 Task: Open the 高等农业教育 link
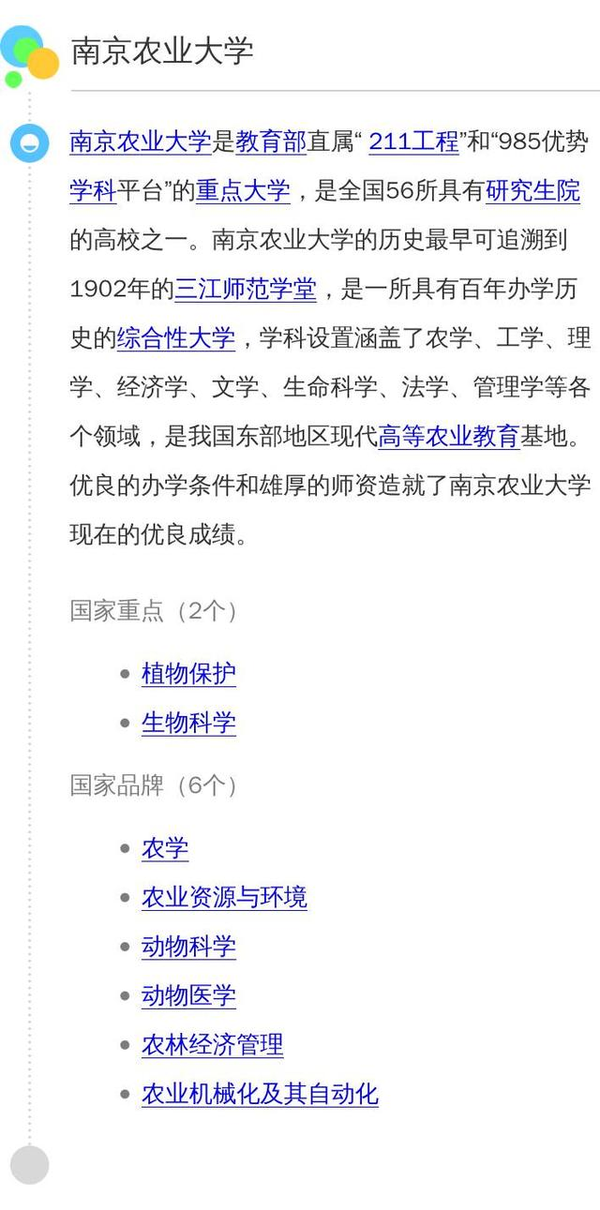[x=449, y=437]
